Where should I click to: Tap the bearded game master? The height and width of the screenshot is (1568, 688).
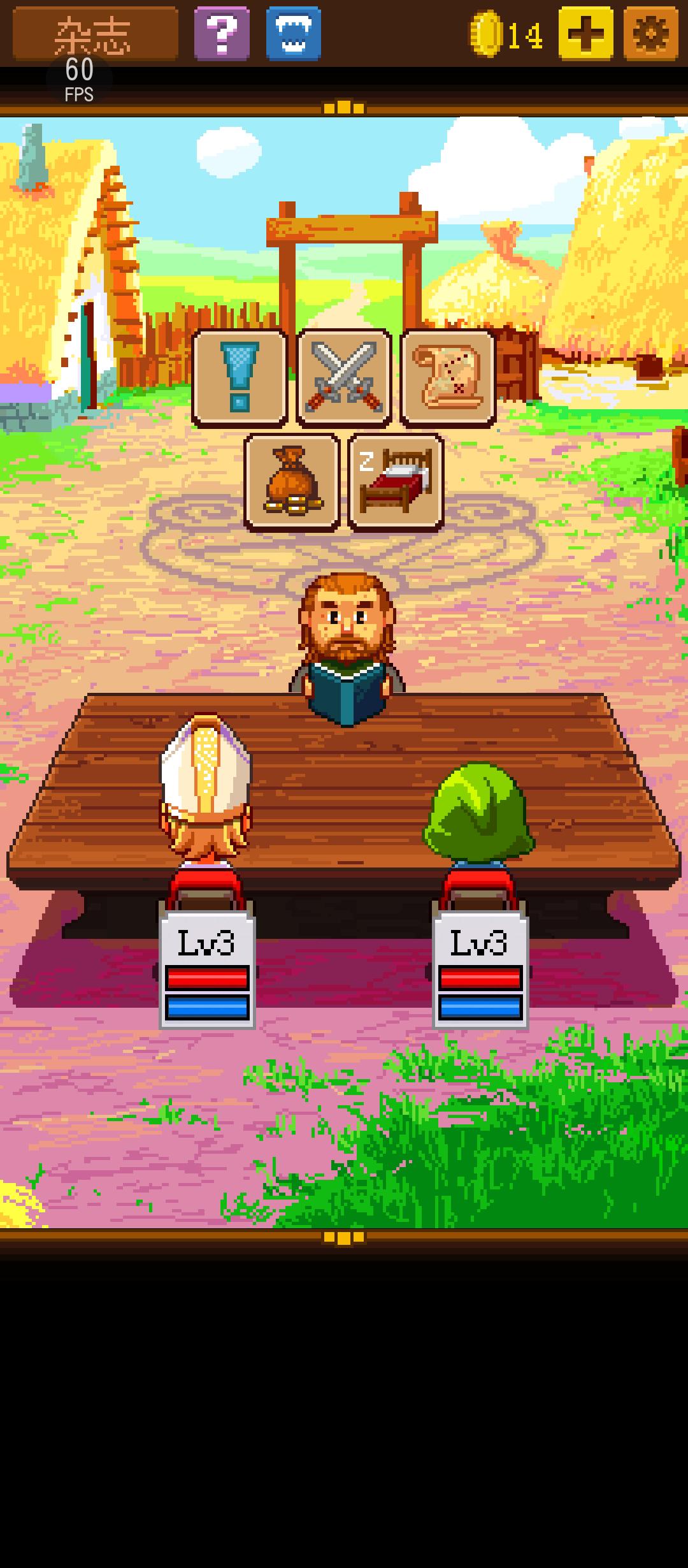pyautogui.click(x=347, y=637)
